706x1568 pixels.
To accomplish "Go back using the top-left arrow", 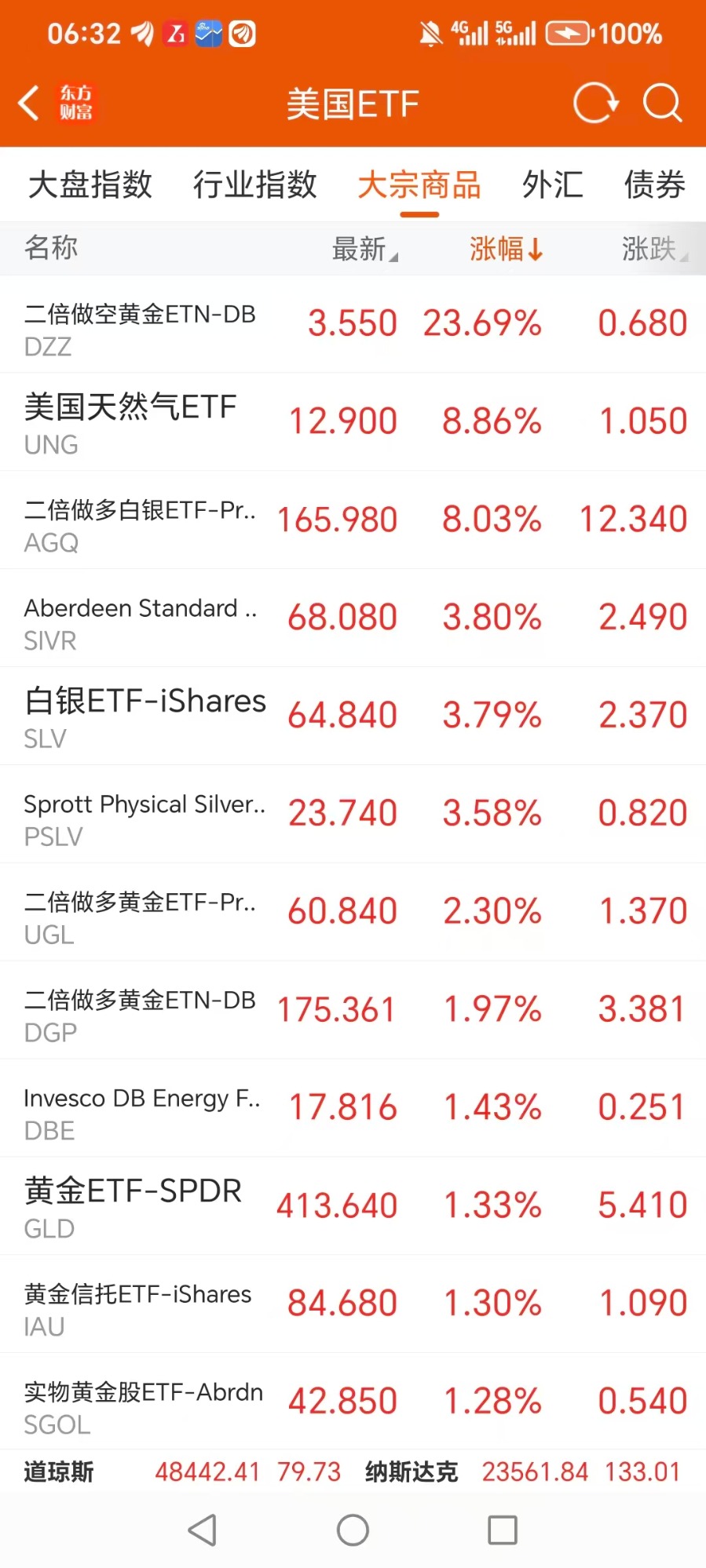I will tap(29, 104).
